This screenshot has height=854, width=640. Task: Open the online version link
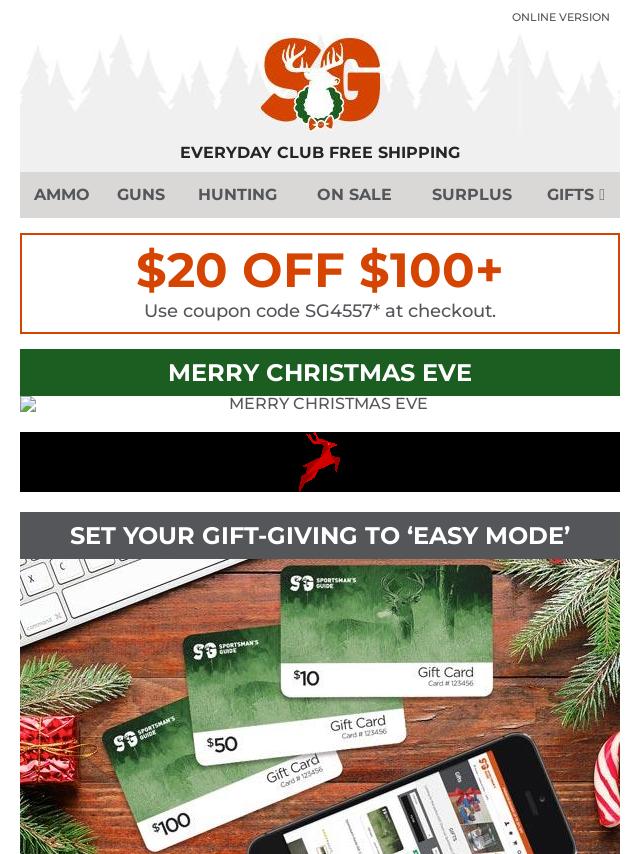tap(560, 17)
